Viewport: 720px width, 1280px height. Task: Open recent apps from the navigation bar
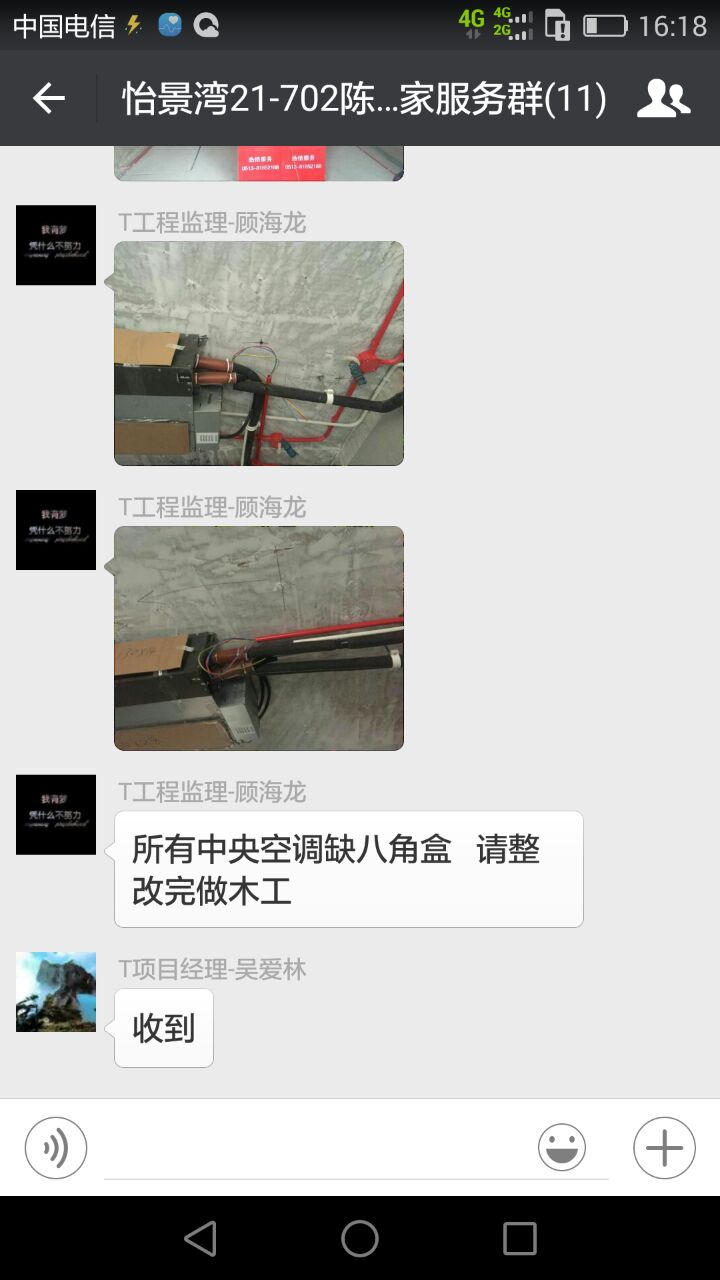coord(520,1239)
